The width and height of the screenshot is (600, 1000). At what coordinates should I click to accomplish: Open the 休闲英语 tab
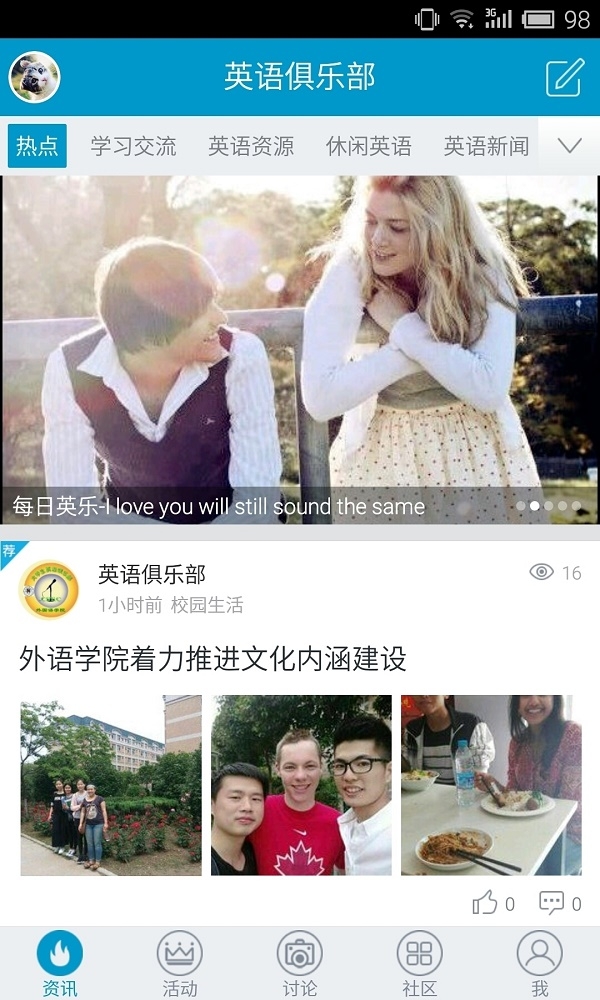click(369, 146)
